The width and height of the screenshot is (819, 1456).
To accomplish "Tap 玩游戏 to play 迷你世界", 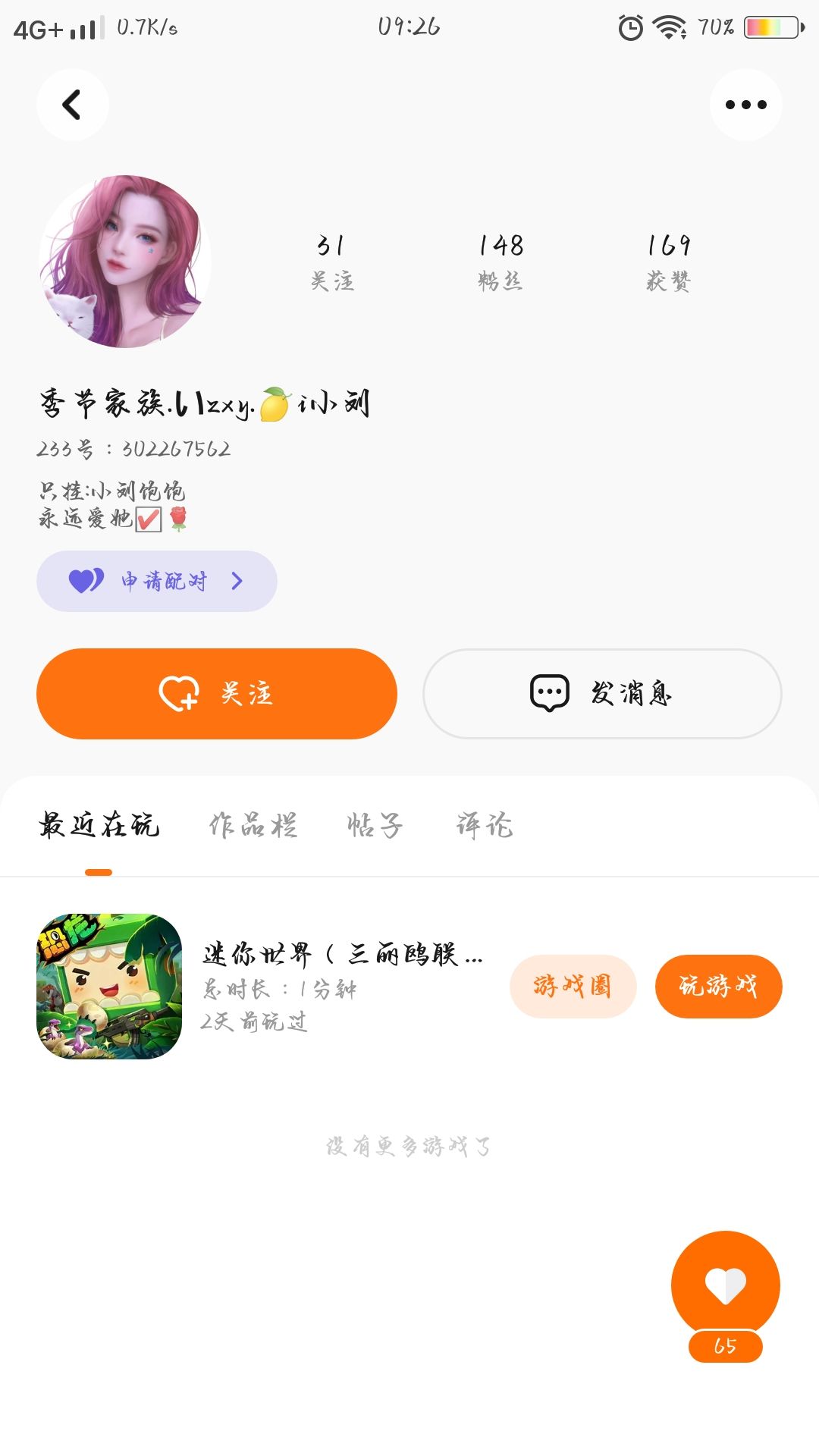I will coord(718,986).
